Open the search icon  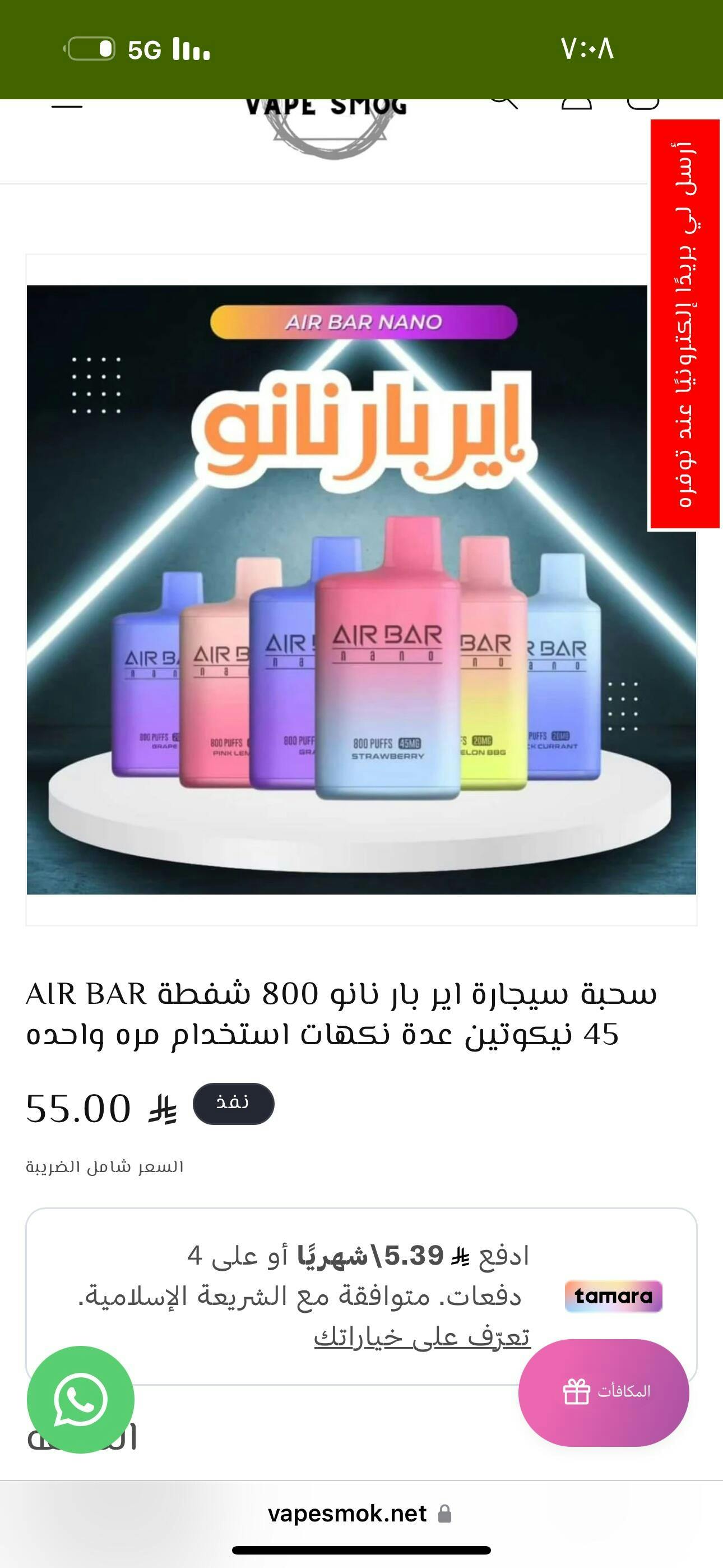point(503,104)
